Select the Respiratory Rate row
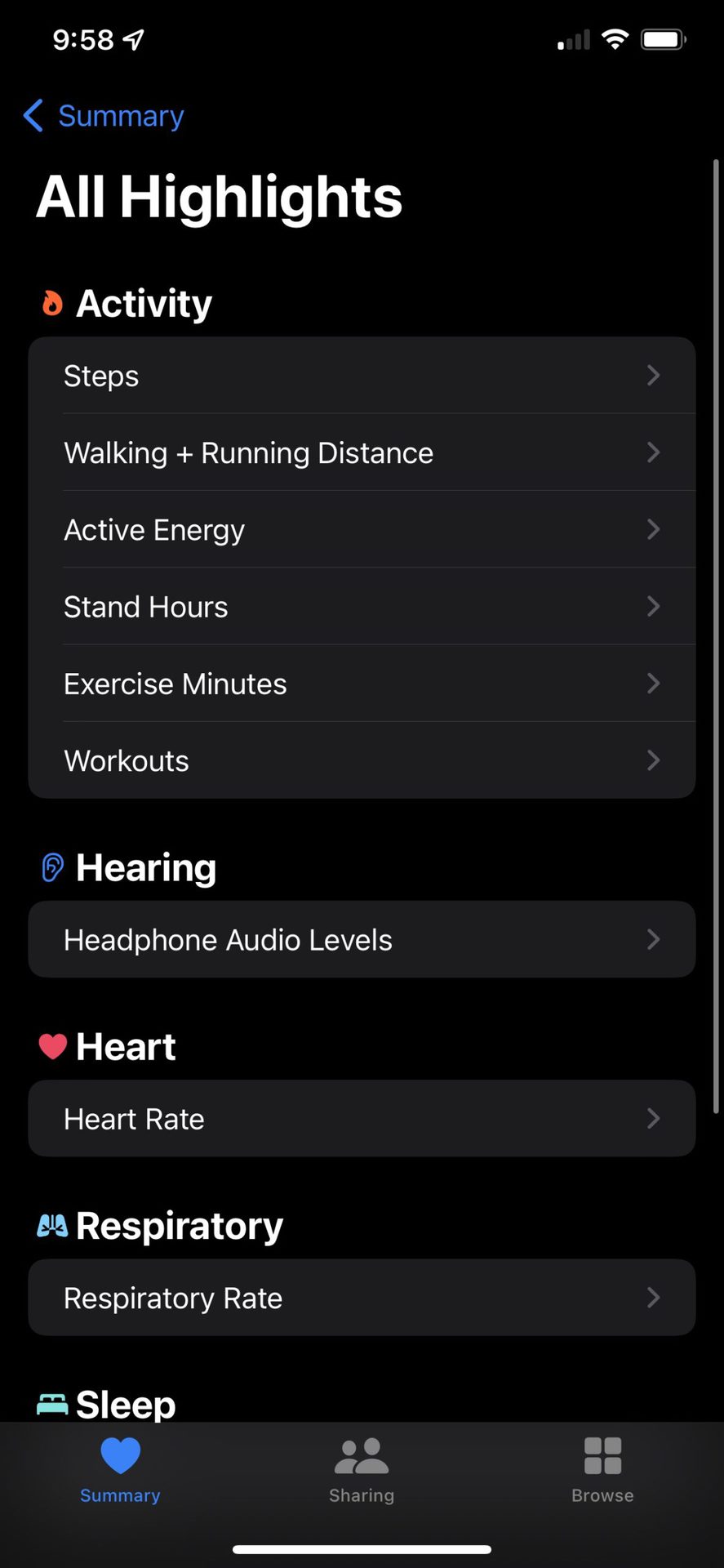 tap(362, 1298)
